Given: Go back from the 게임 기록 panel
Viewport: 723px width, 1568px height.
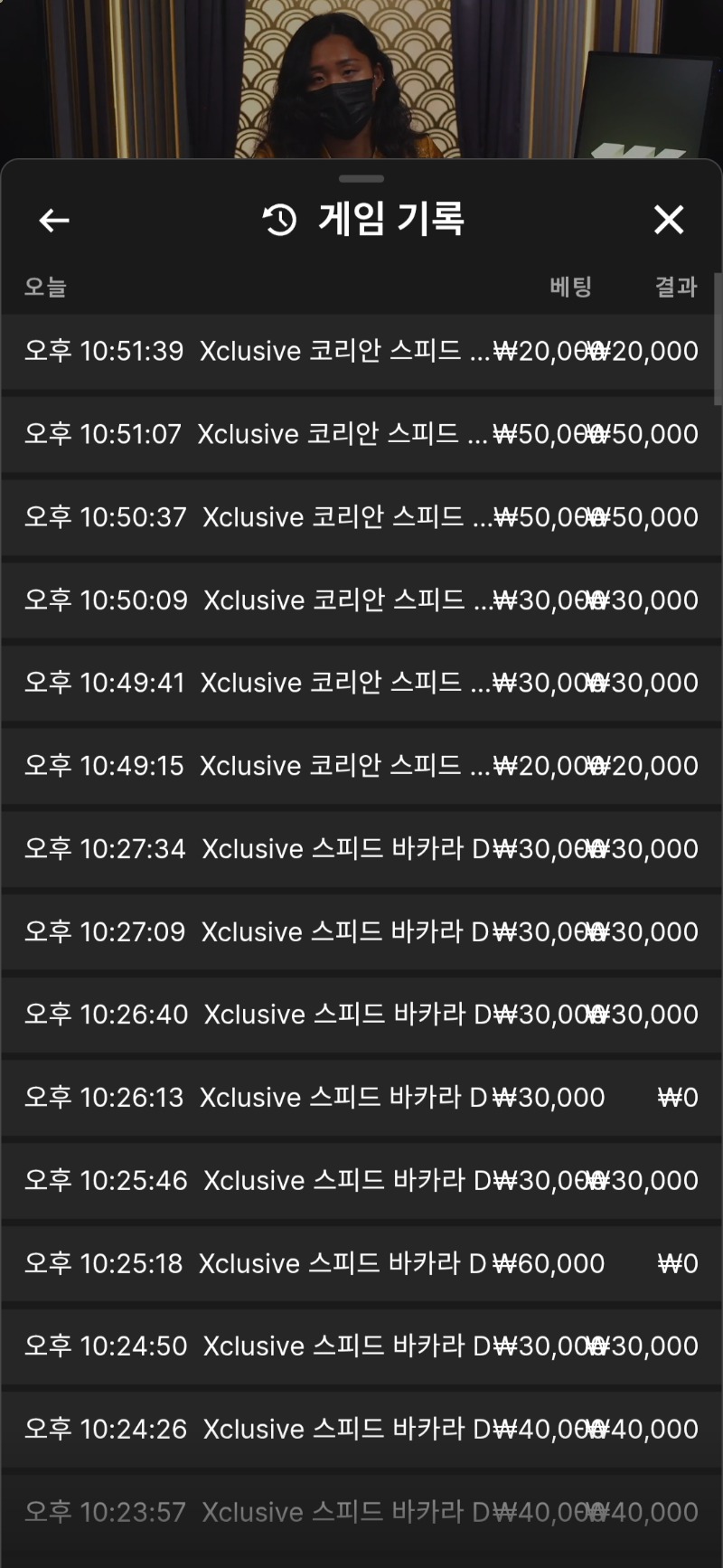Looking at the screenshot, I should [54, 220].
